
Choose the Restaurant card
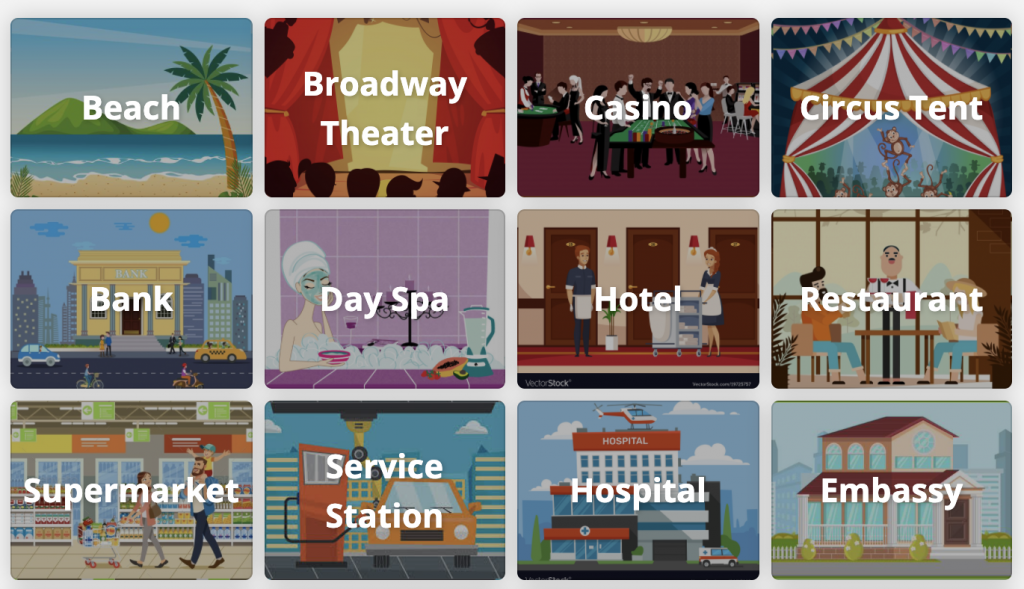[x=891, y=299]
